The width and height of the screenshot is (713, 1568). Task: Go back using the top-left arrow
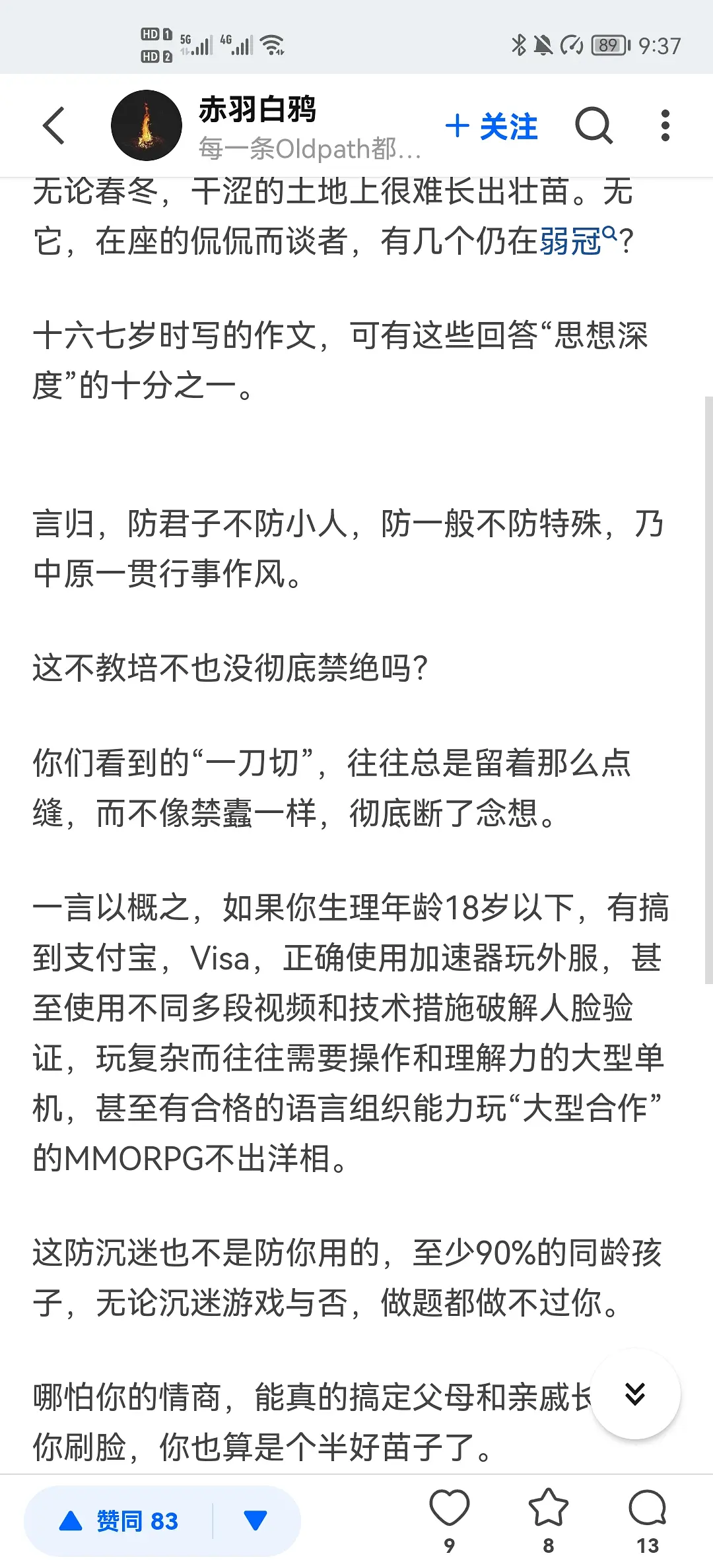(54, 125)
